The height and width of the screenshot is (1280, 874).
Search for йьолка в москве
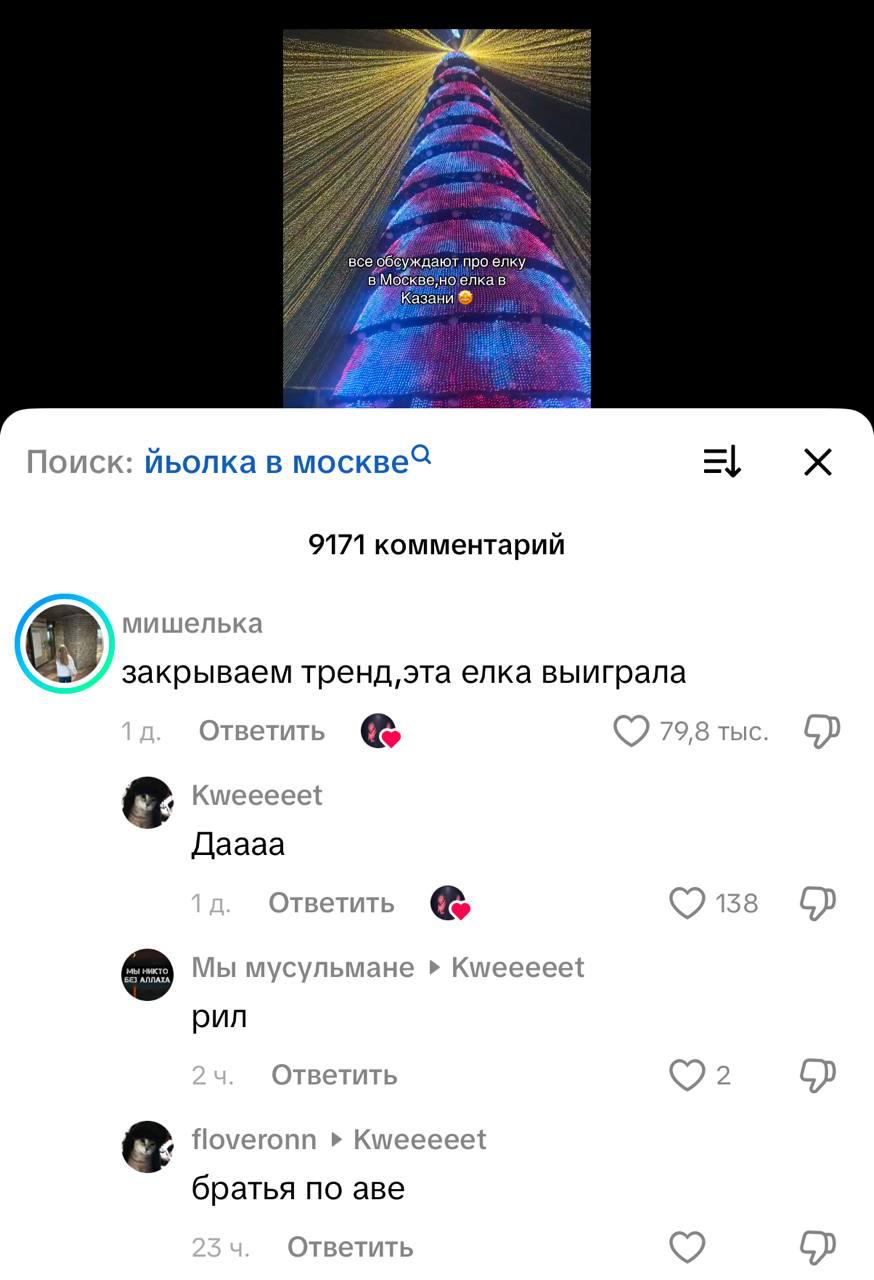[287, 462]
